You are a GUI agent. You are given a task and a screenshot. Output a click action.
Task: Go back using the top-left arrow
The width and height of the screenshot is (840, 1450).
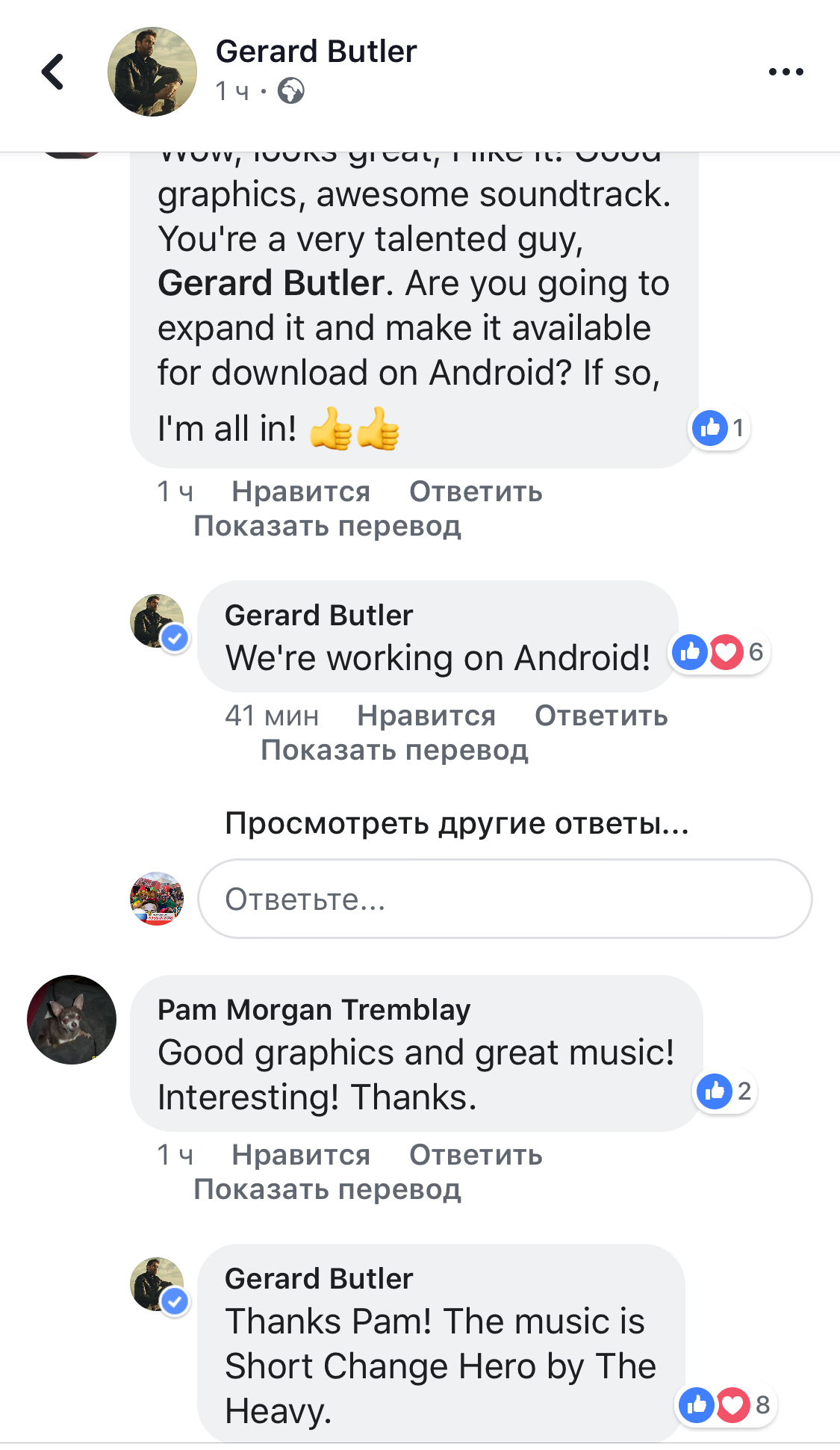tap(52, 72)
